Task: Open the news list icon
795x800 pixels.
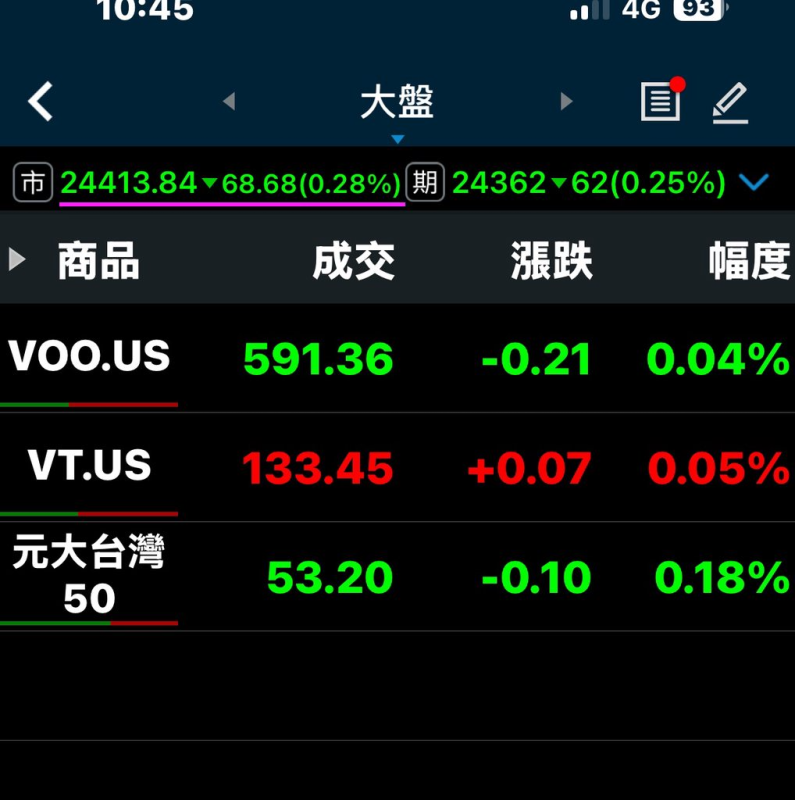Action: click(660, 102)
